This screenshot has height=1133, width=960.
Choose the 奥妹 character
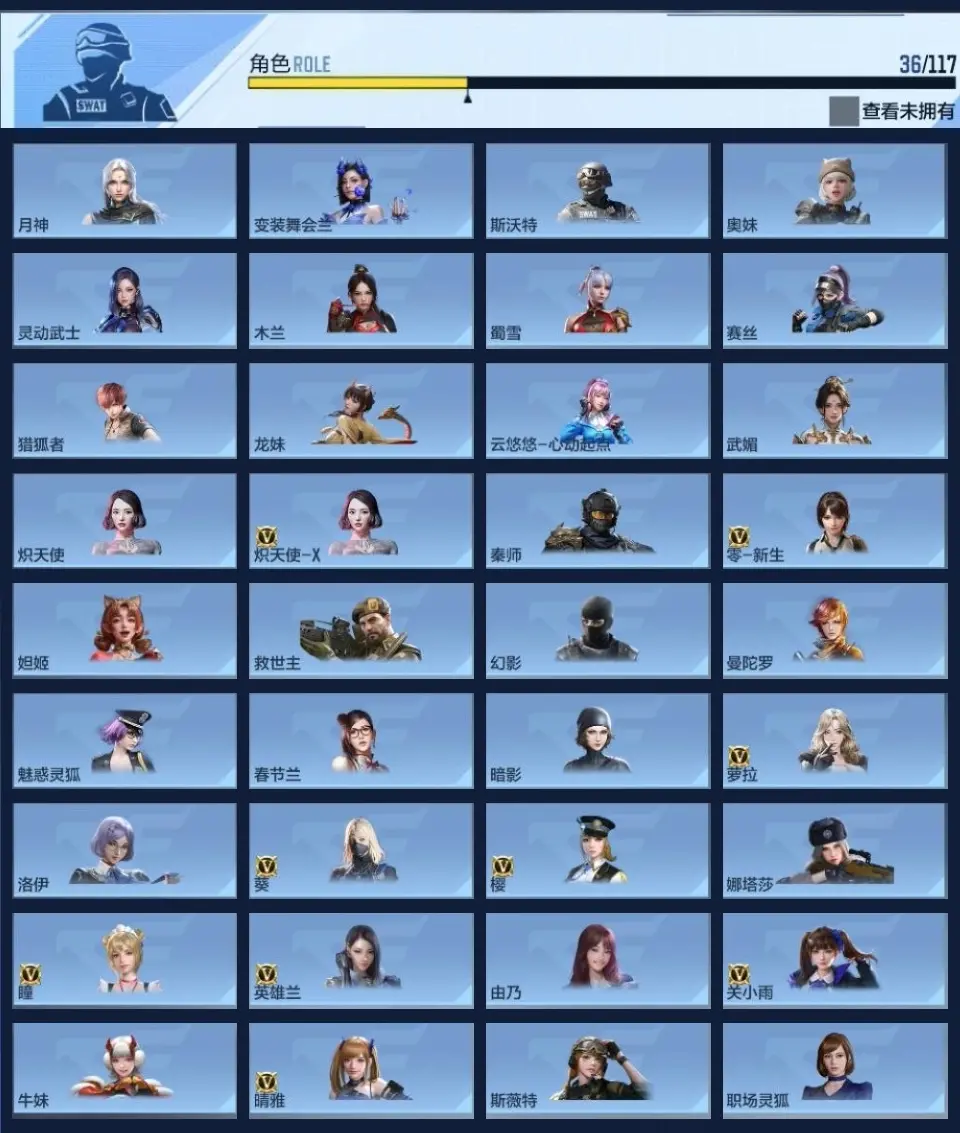[835, 191]
